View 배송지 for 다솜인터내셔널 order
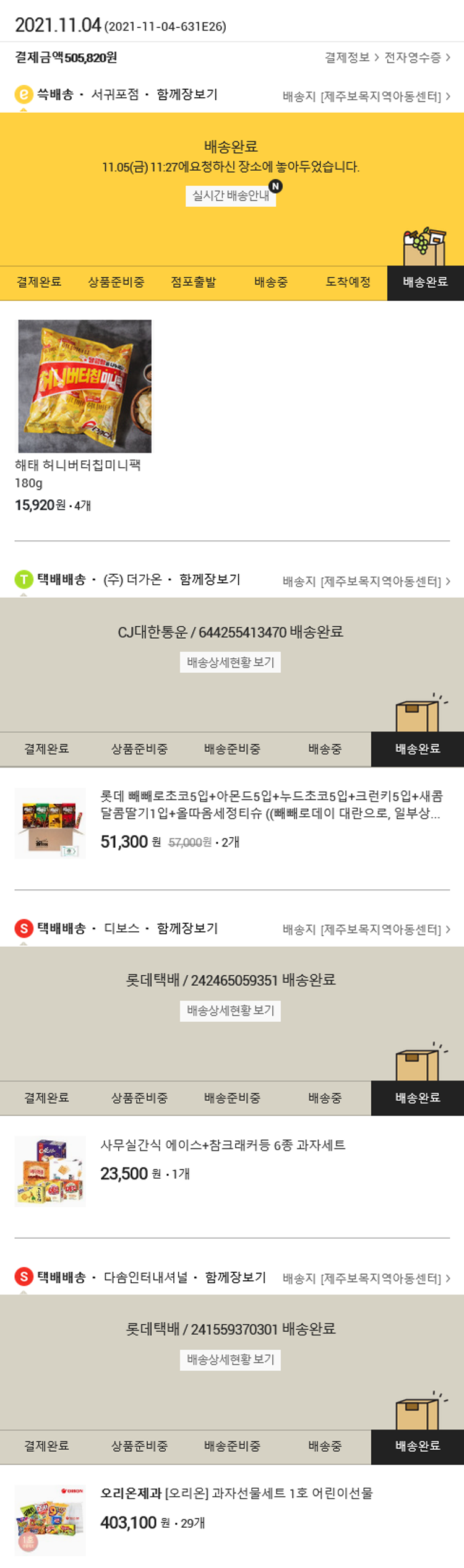 coord(366,1278)
